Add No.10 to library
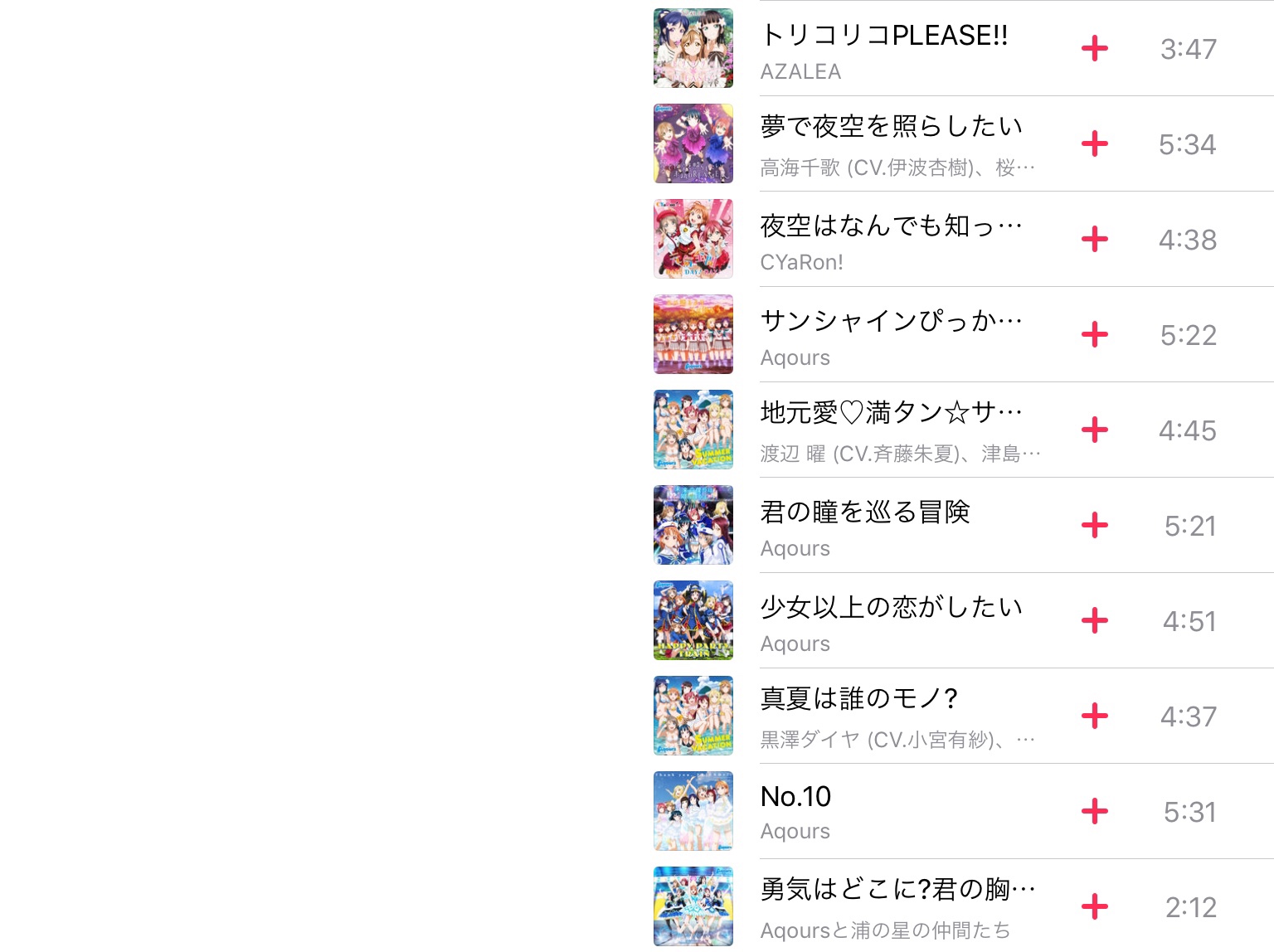Image resolution: width=1274 pixels, height=952 pixels. [1095, 812]
